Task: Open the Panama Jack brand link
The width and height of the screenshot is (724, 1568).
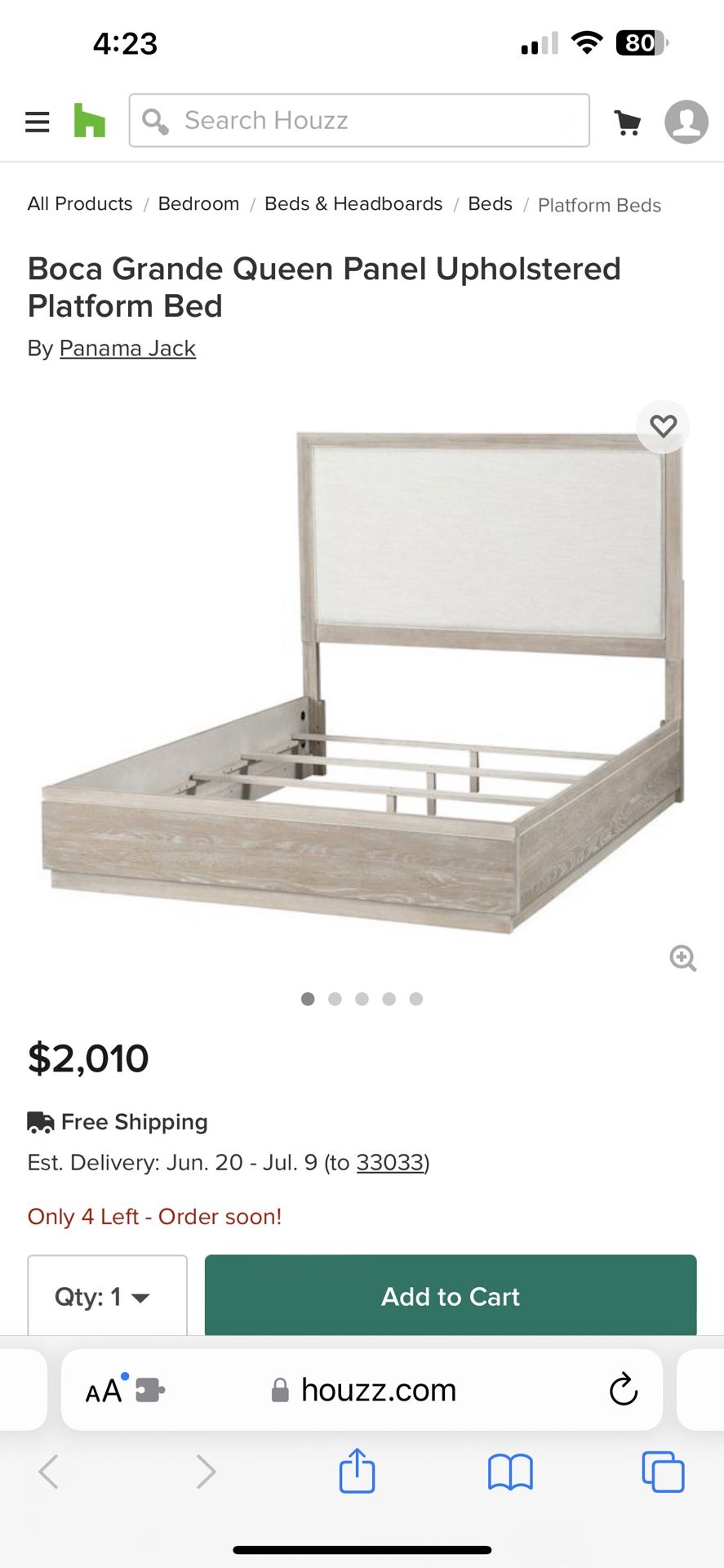Action: [127, 348]
